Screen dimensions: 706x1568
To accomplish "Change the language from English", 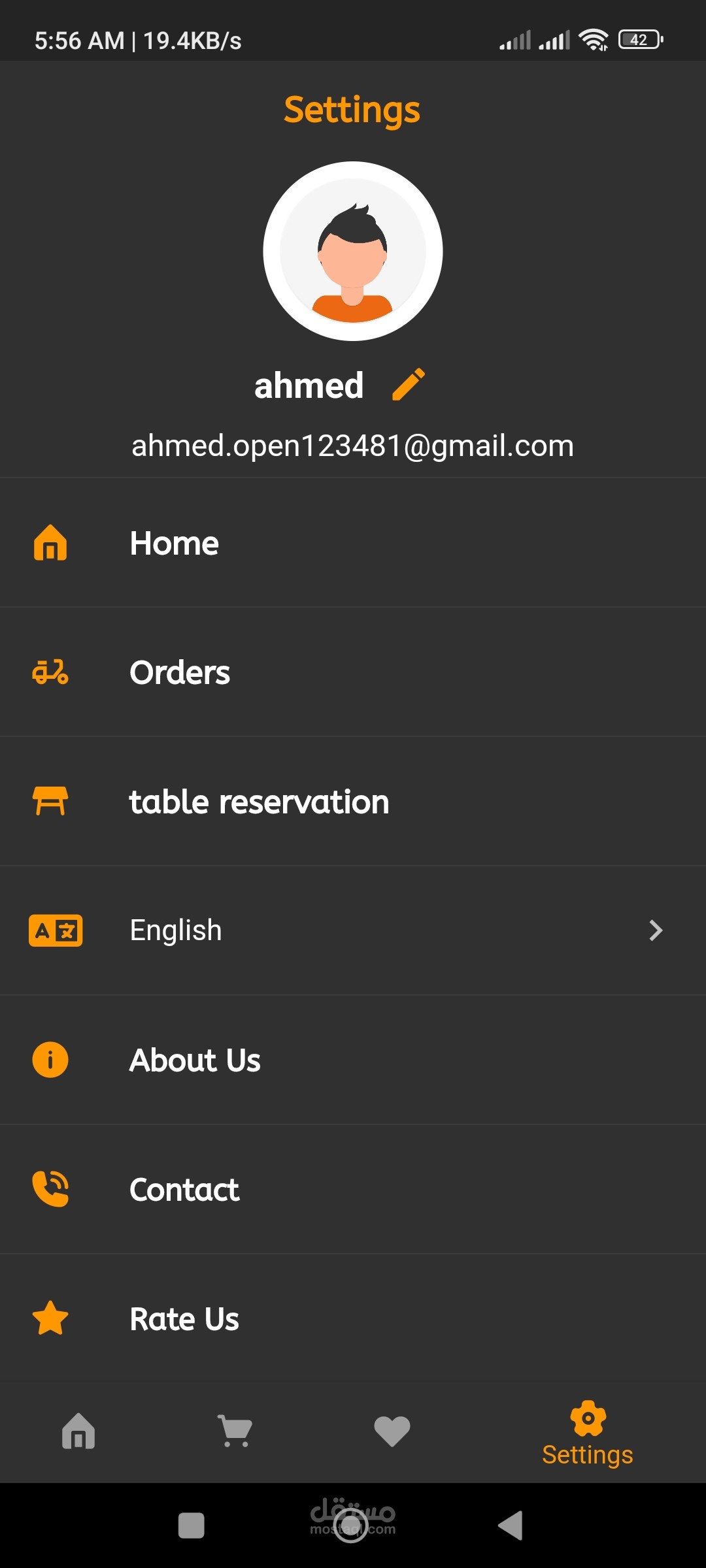I will point(353,930).
